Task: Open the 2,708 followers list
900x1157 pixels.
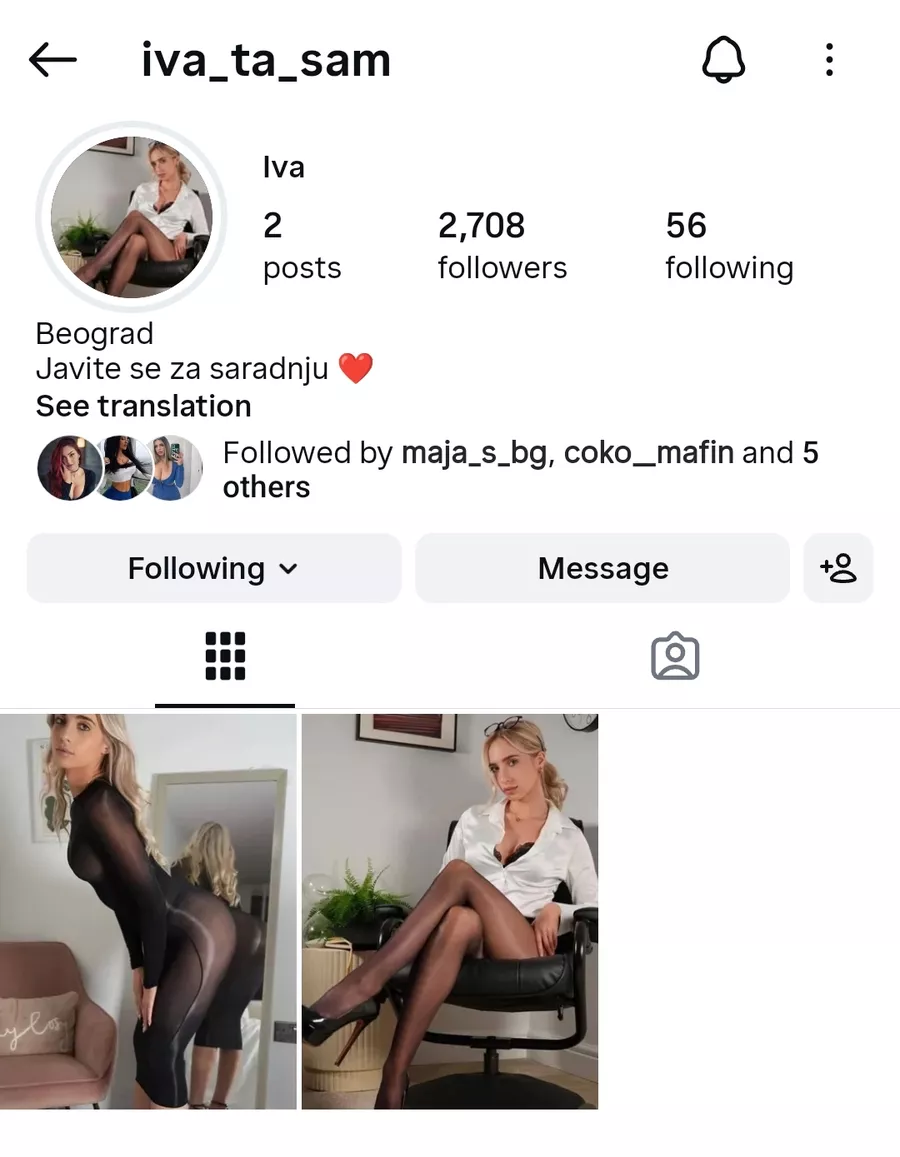Action: click(x=501, y=245)
